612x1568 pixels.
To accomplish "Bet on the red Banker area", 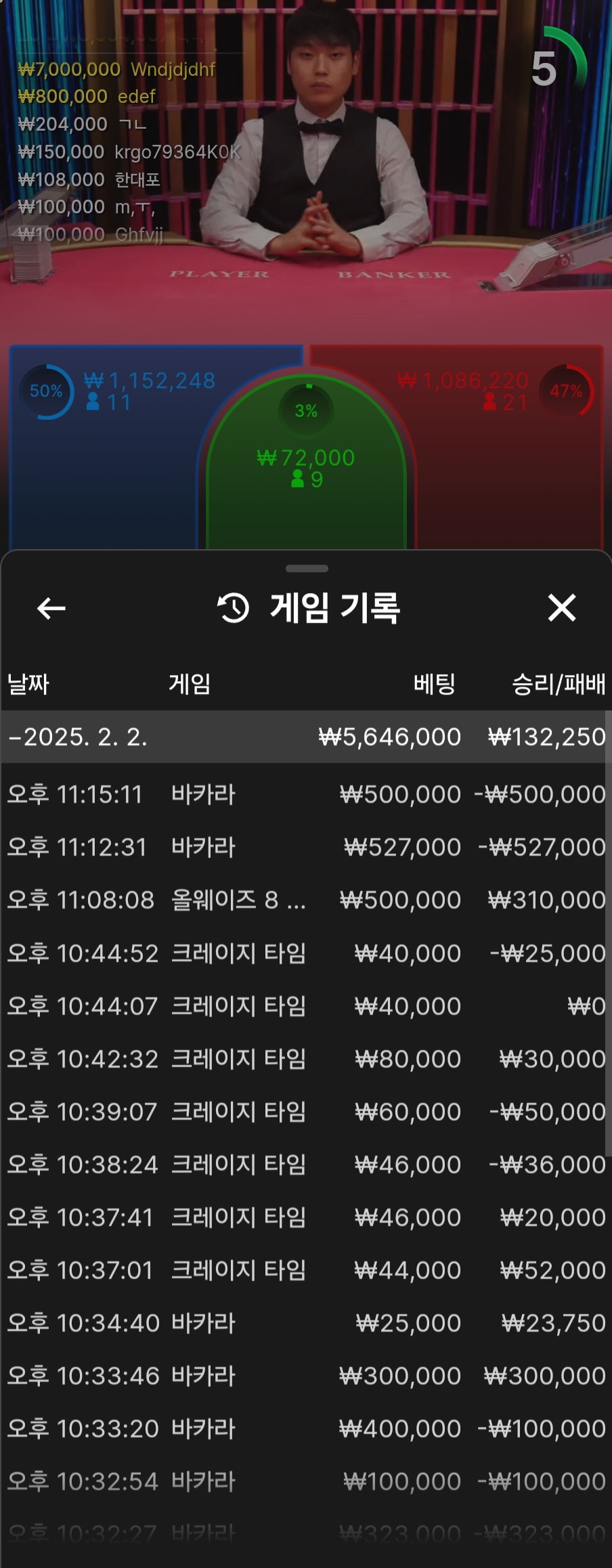I will point(508,474).
